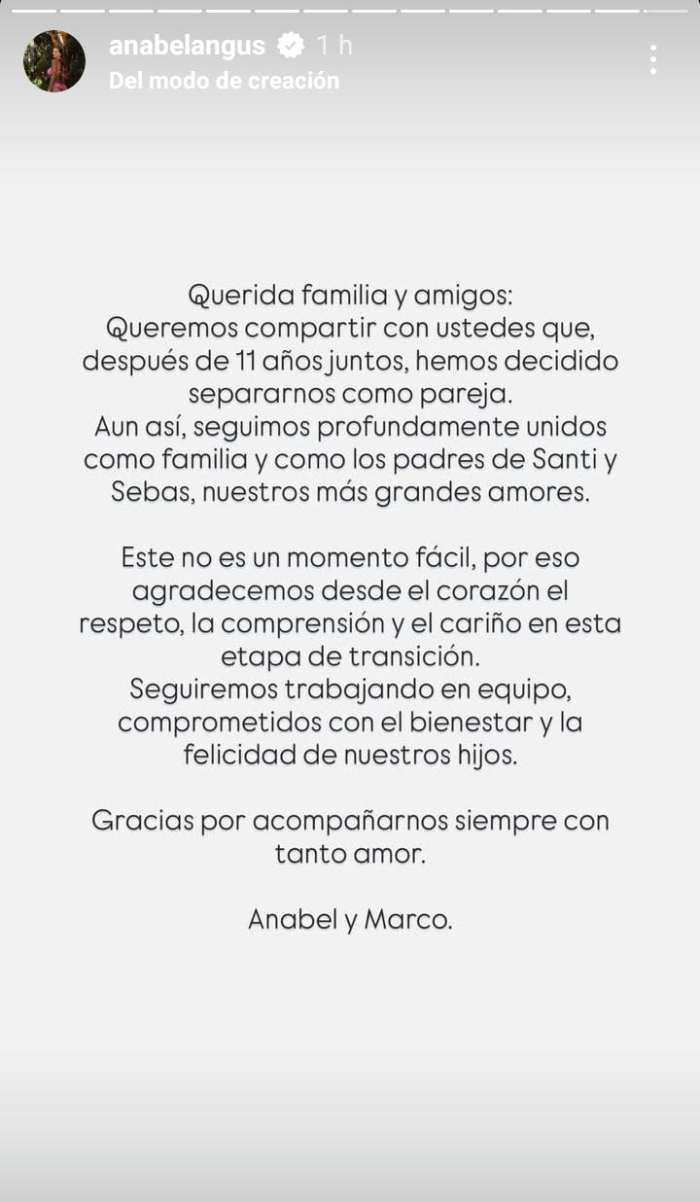This screenshot has width=700, height=1202.
Task: Open anabelangus profile picture
Action: coord(54,61)
